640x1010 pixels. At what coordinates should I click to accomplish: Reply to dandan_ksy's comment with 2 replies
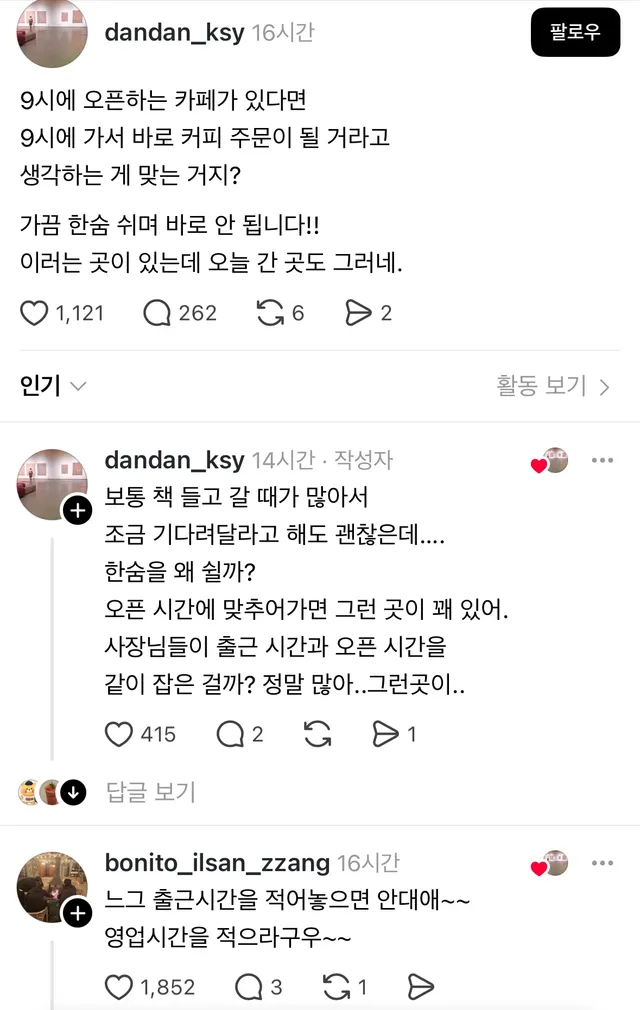230,734
